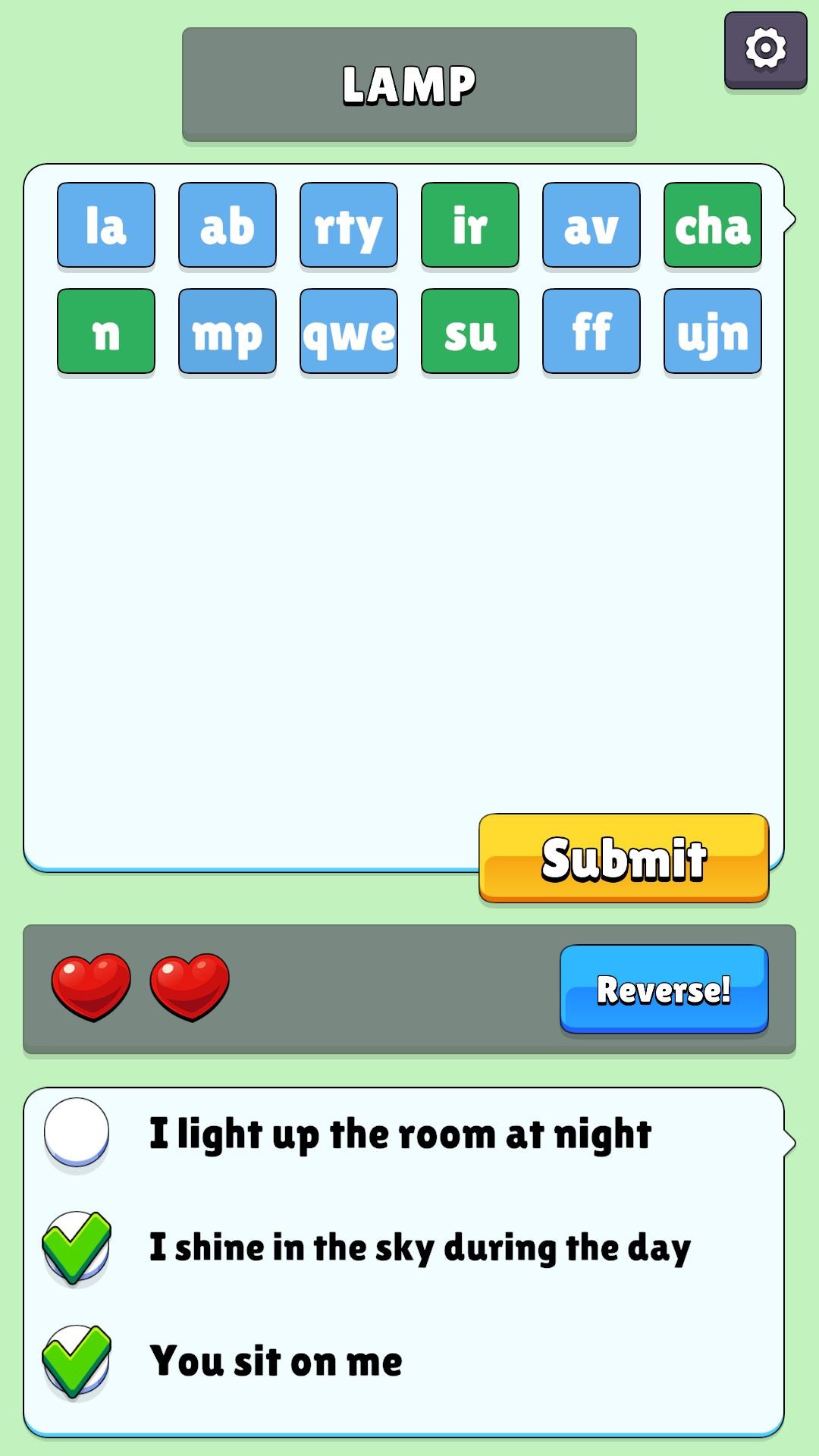Hit the Reverse! button

[x=664, y=989]
